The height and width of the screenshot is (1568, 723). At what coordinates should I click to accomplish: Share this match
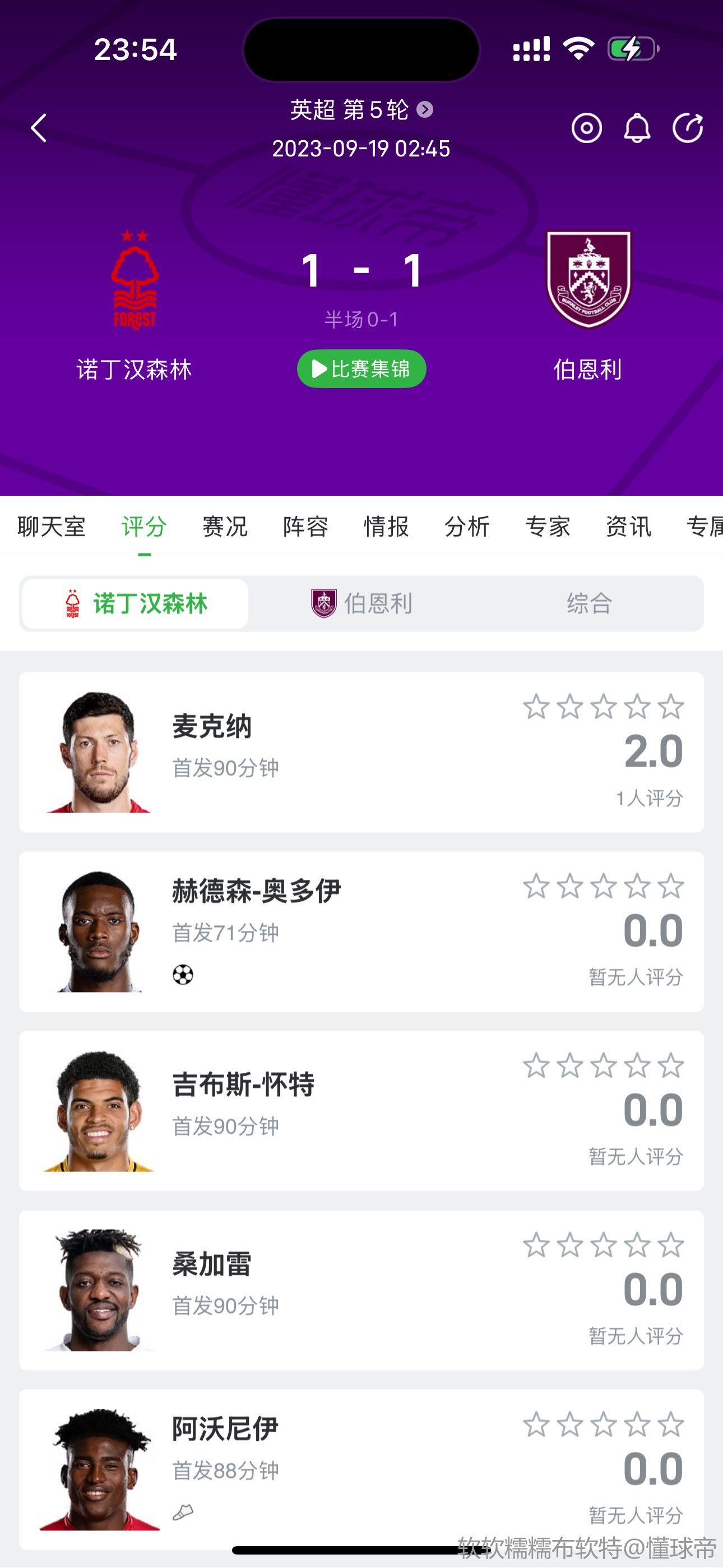click(688, 128)
